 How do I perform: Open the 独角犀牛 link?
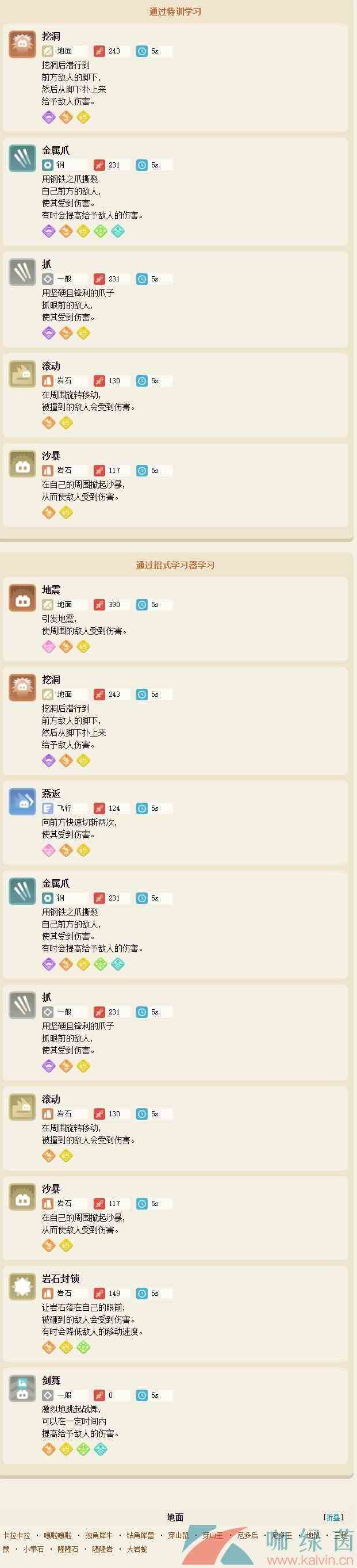pyautogui.click(x=99, y=1535)
